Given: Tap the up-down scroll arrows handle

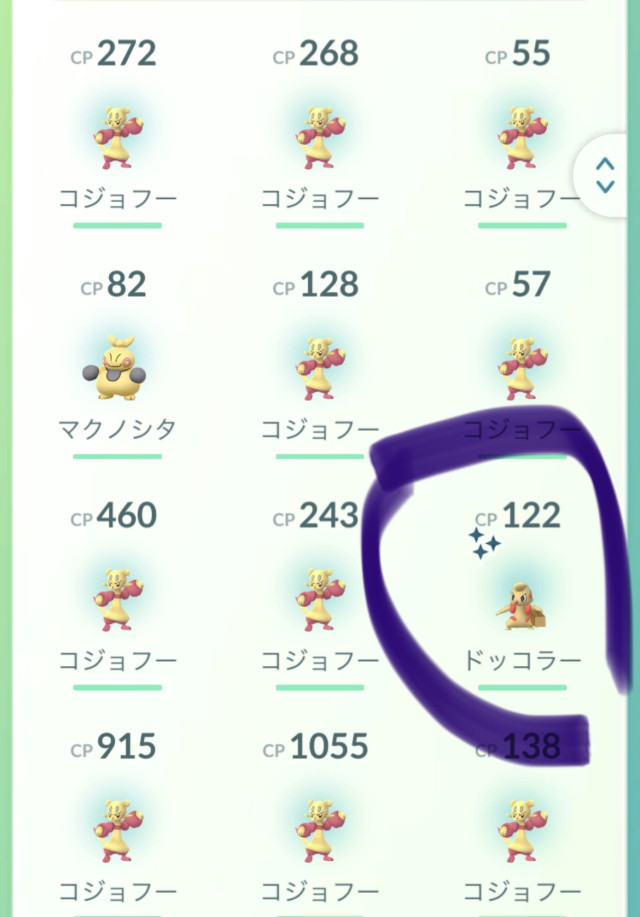Looking at the screenshot, I should (605, 175).
